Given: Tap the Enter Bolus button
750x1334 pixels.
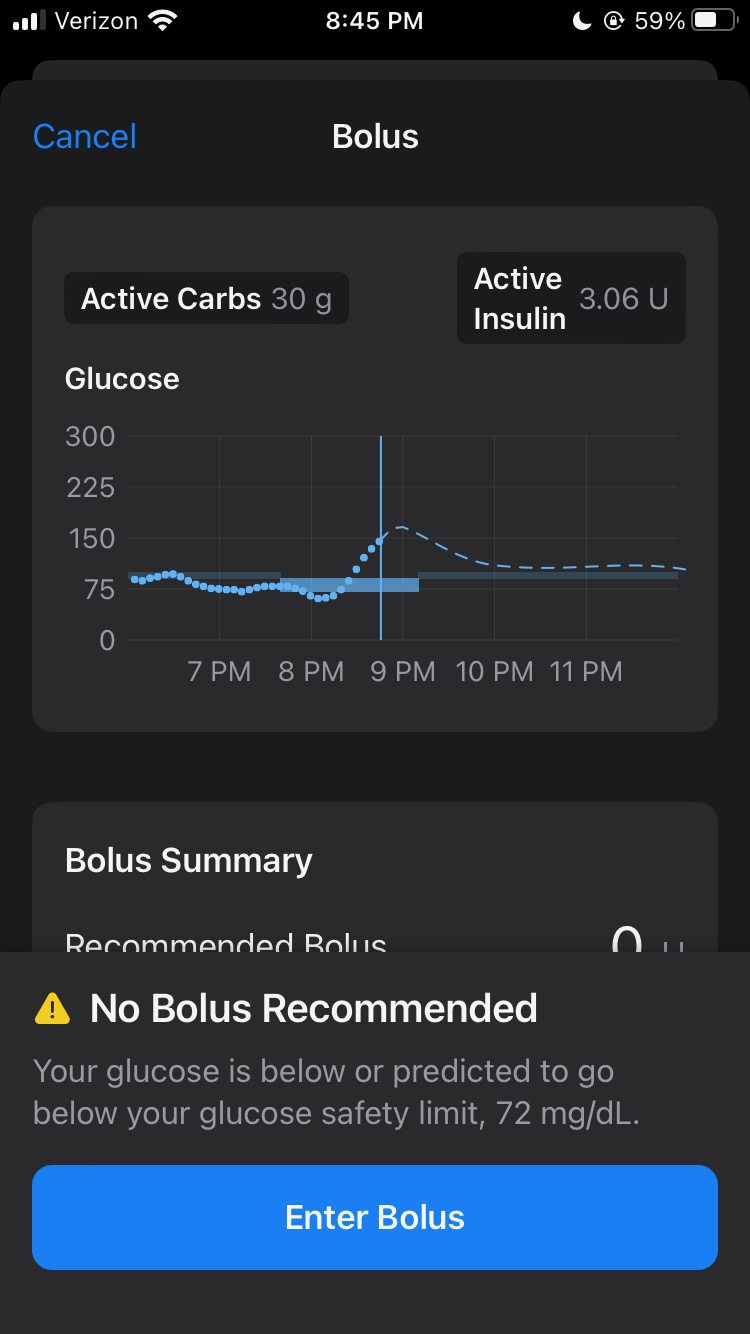Looking at the screenshot, I should click(375, 1217).
